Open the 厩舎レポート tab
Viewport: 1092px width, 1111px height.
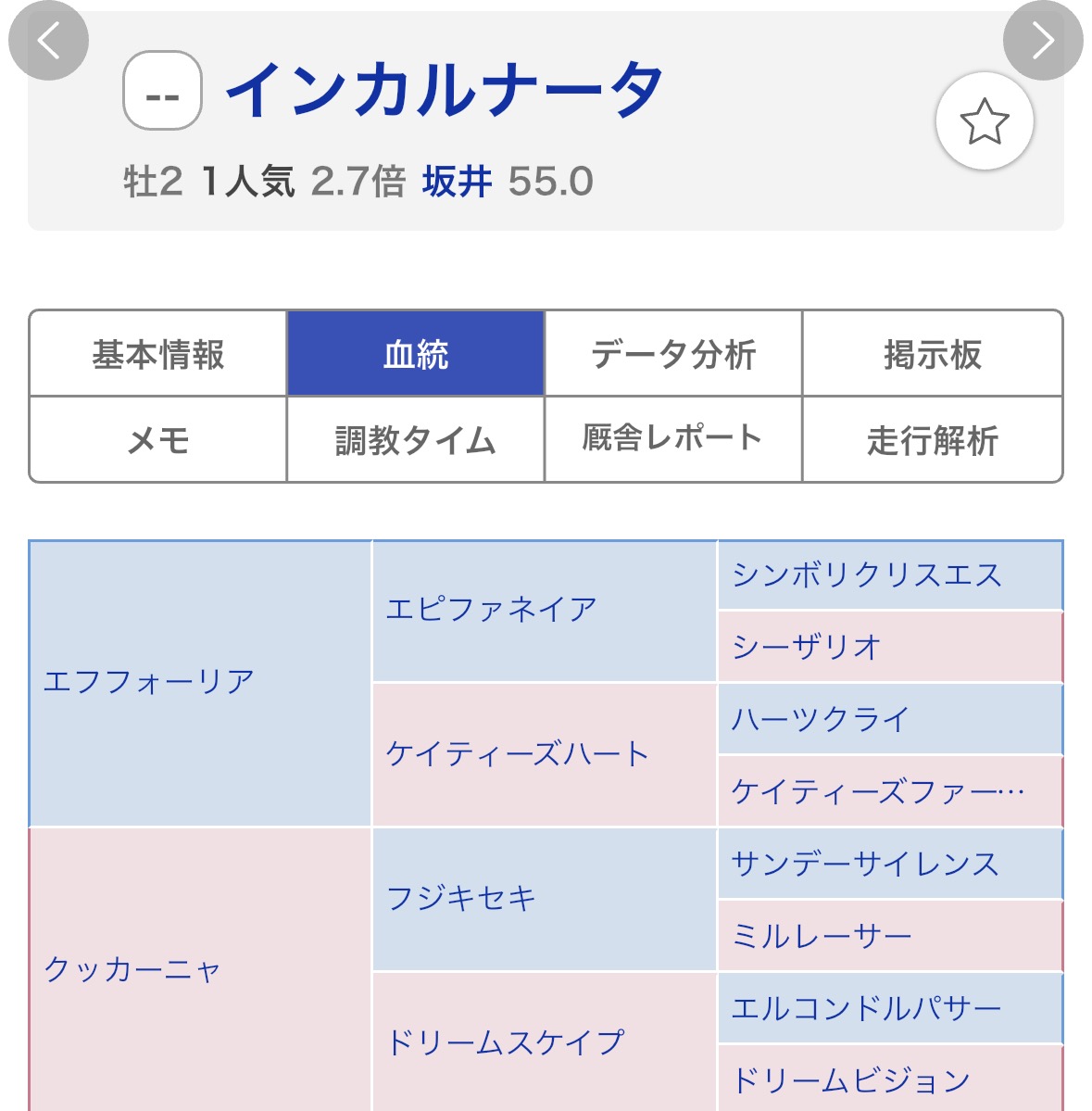click(x=673, y=439)
